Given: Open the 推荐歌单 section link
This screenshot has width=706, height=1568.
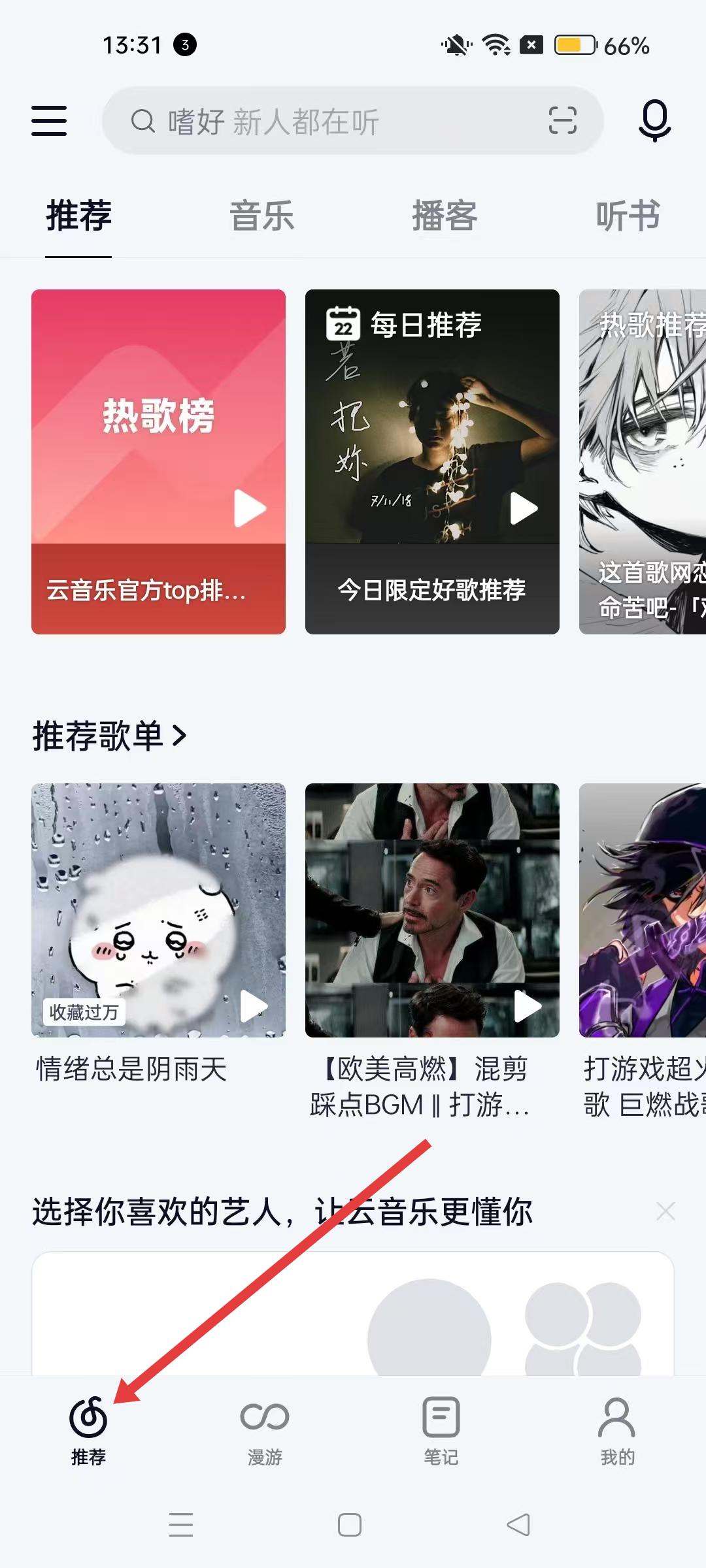Looking at the screenshot, I should 110,736.
